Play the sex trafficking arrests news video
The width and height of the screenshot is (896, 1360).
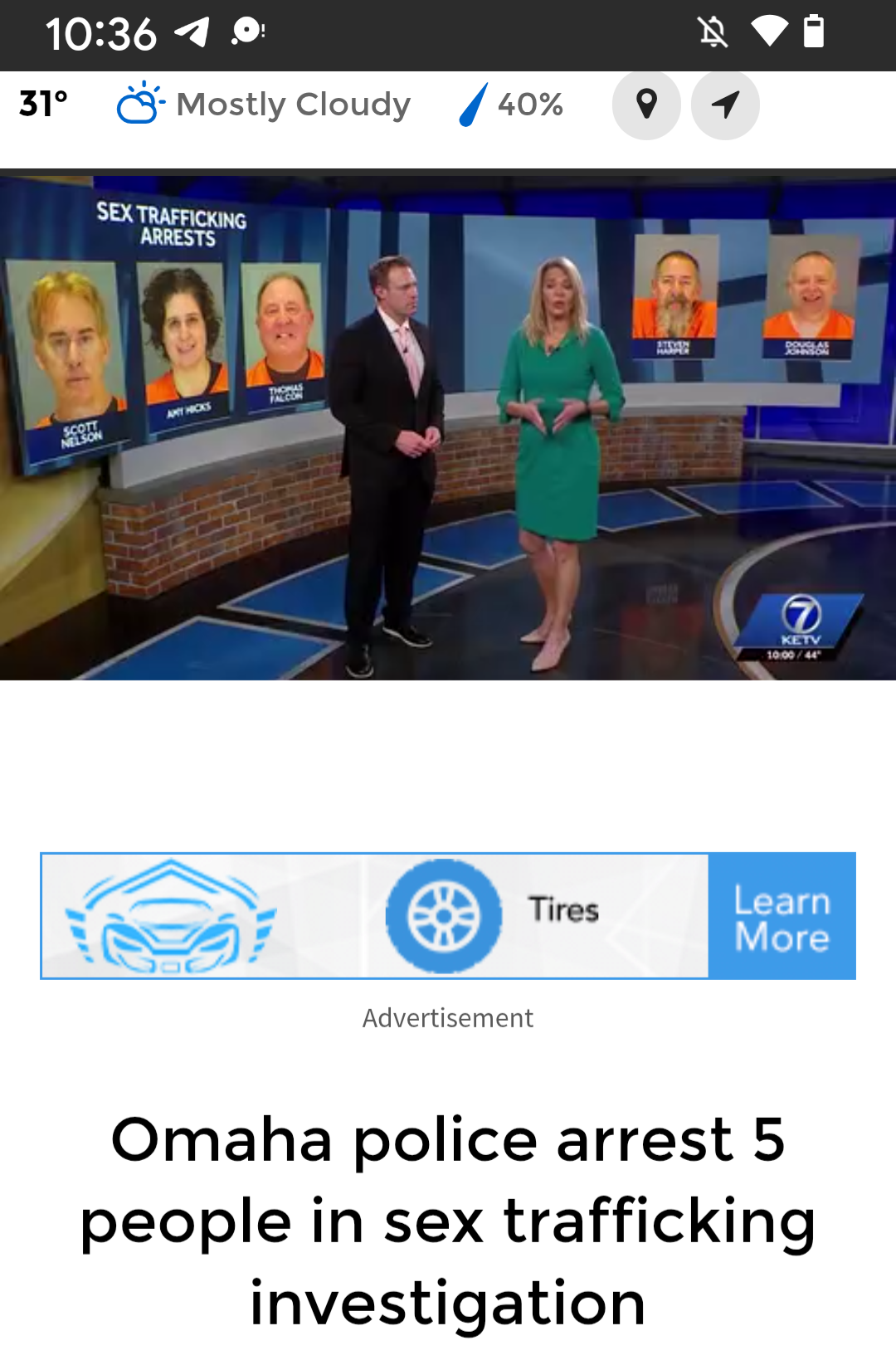[448, 425]
